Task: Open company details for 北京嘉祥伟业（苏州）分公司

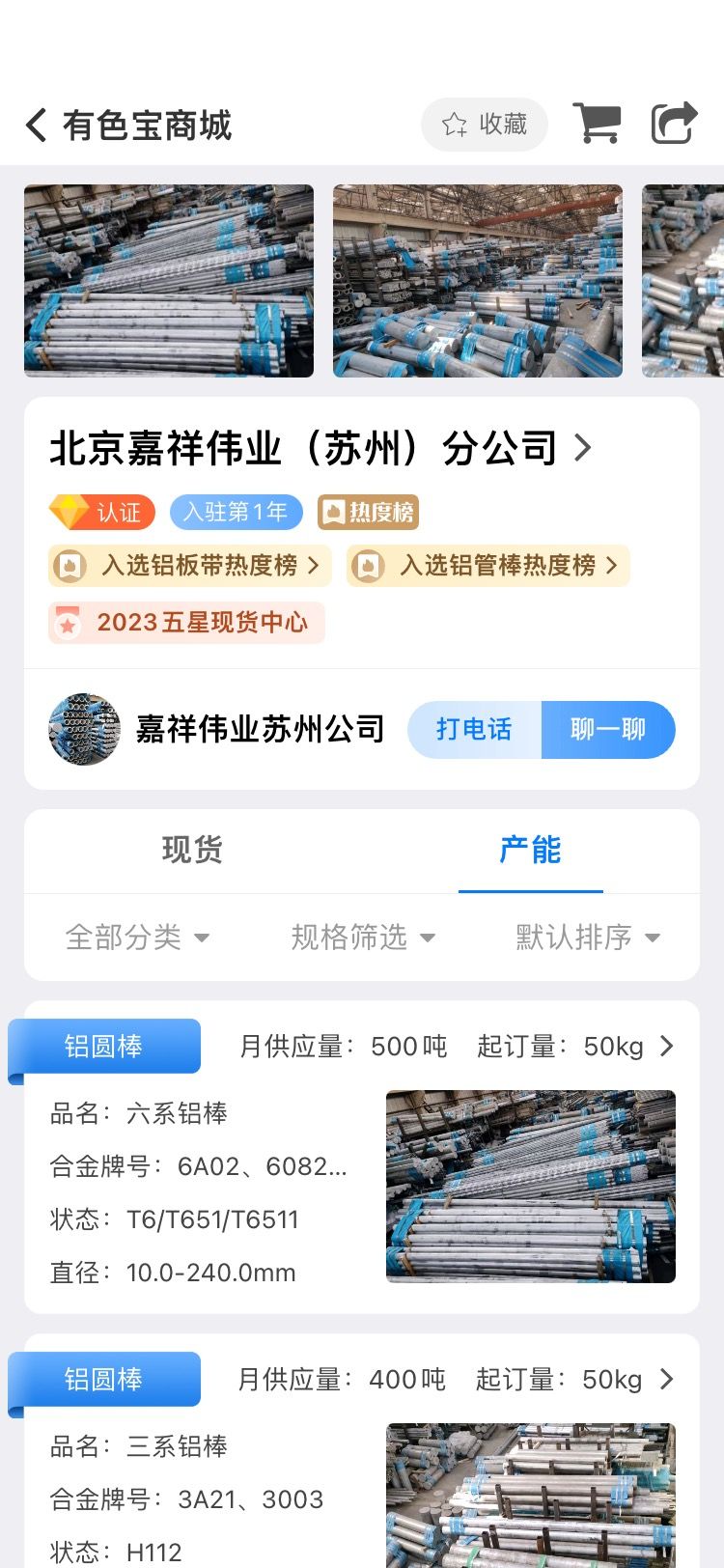Action: tap(320, 448)
